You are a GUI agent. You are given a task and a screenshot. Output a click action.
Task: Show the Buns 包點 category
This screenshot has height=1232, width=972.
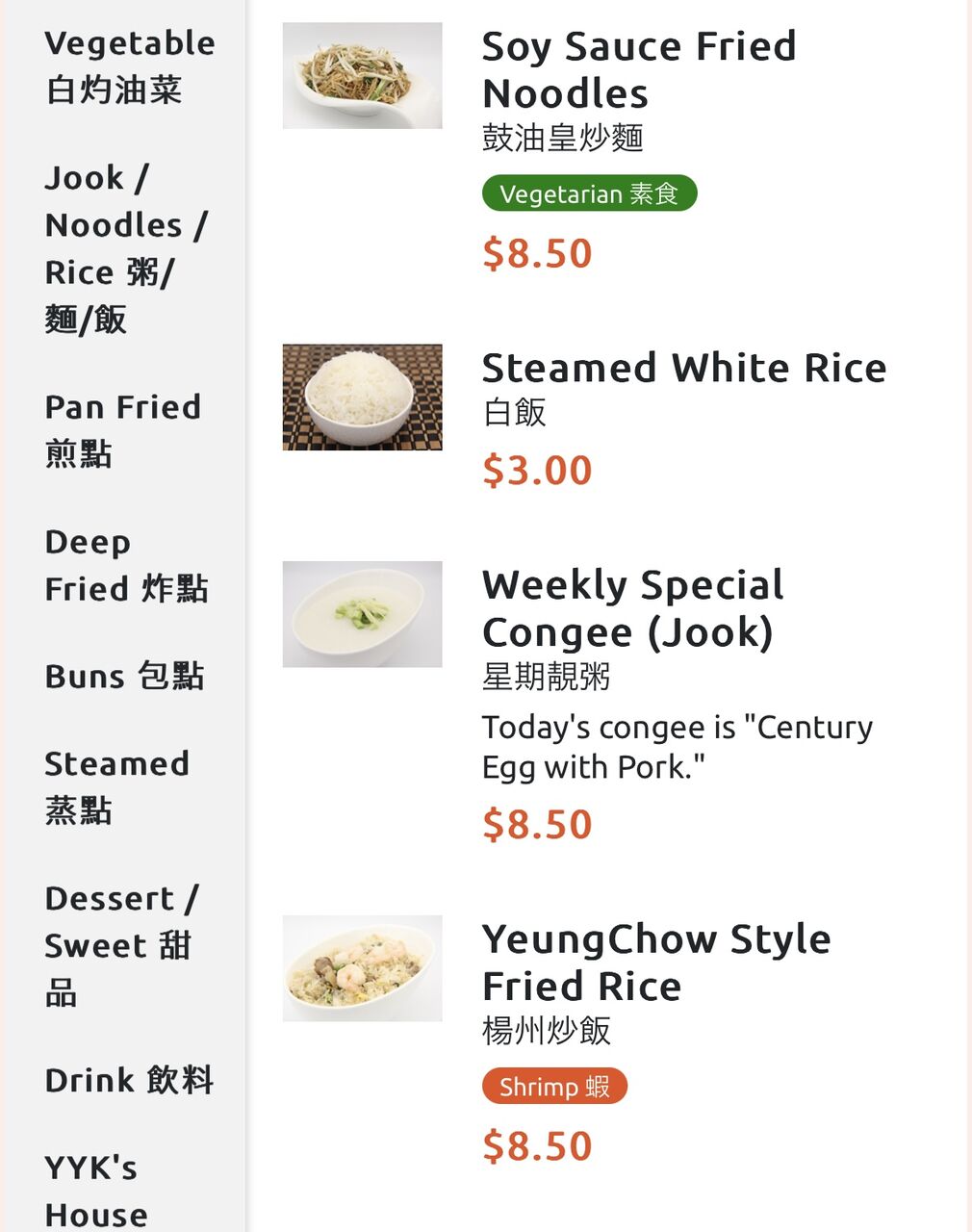(124, 676)
